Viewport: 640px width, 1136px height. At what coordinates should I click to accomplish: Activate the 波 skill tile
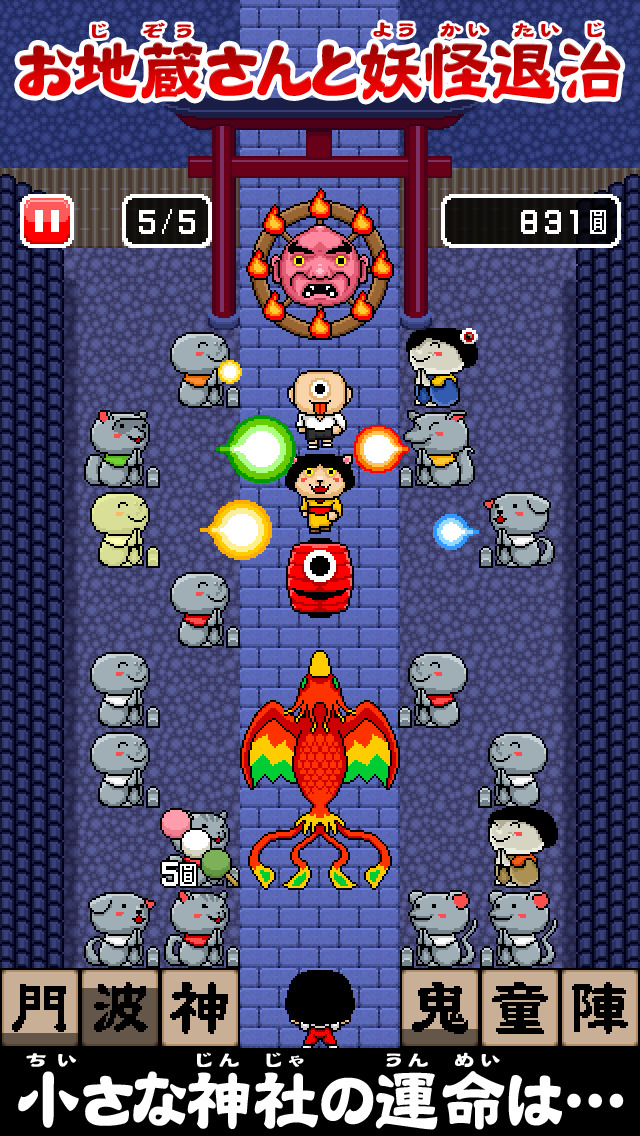pos(120,1007)
